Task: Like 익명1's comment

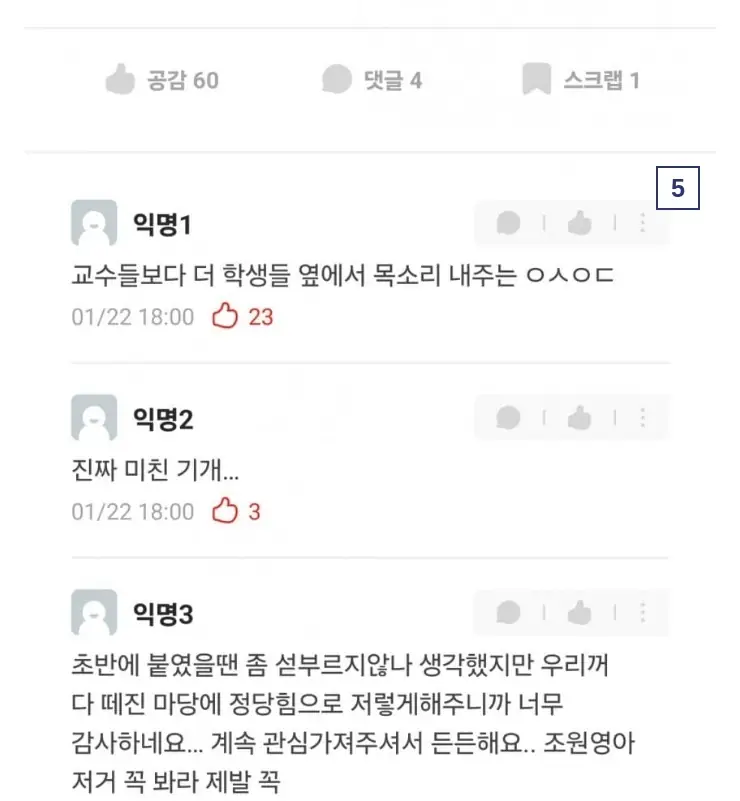Action: 579,223
